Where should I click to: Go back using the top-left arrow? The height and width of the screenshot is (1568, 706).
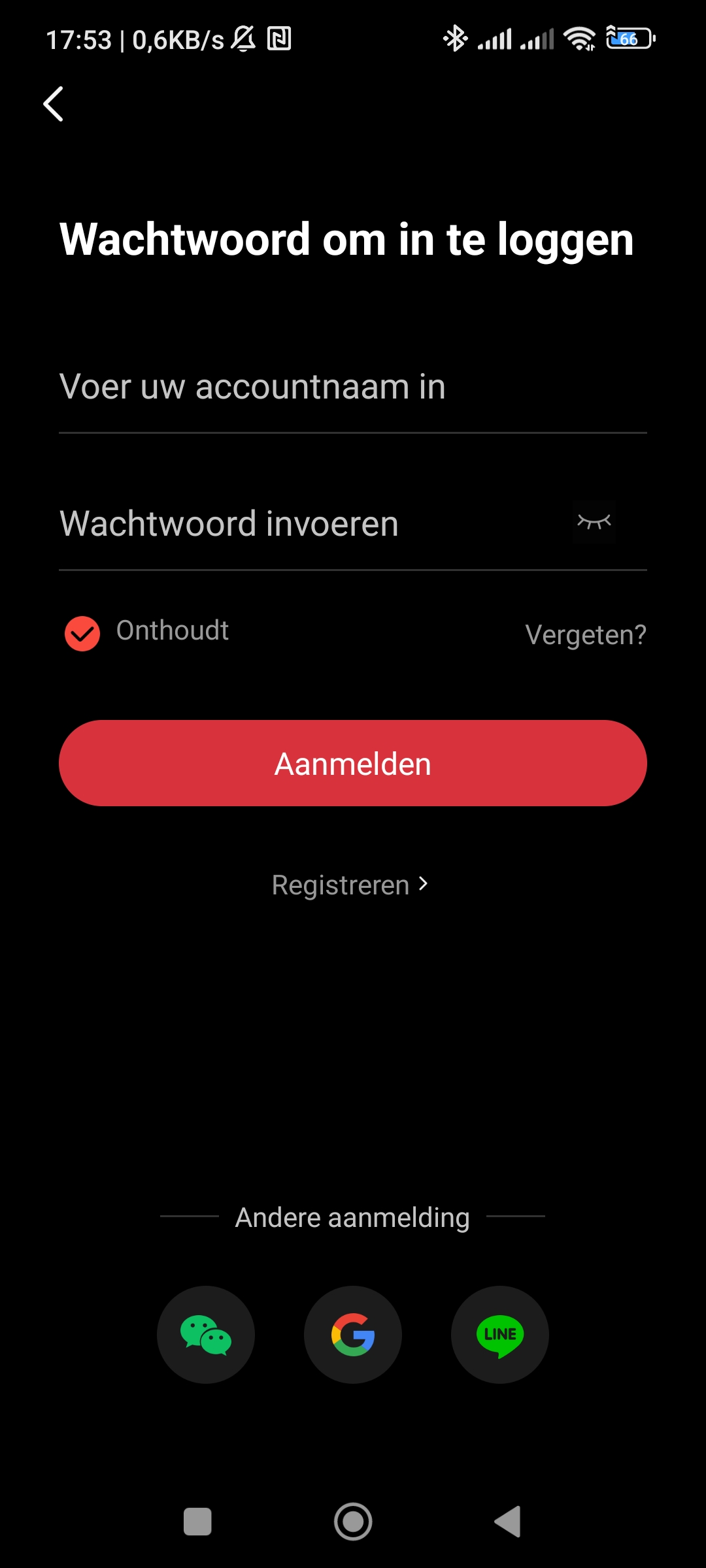[x=54, y=104]
